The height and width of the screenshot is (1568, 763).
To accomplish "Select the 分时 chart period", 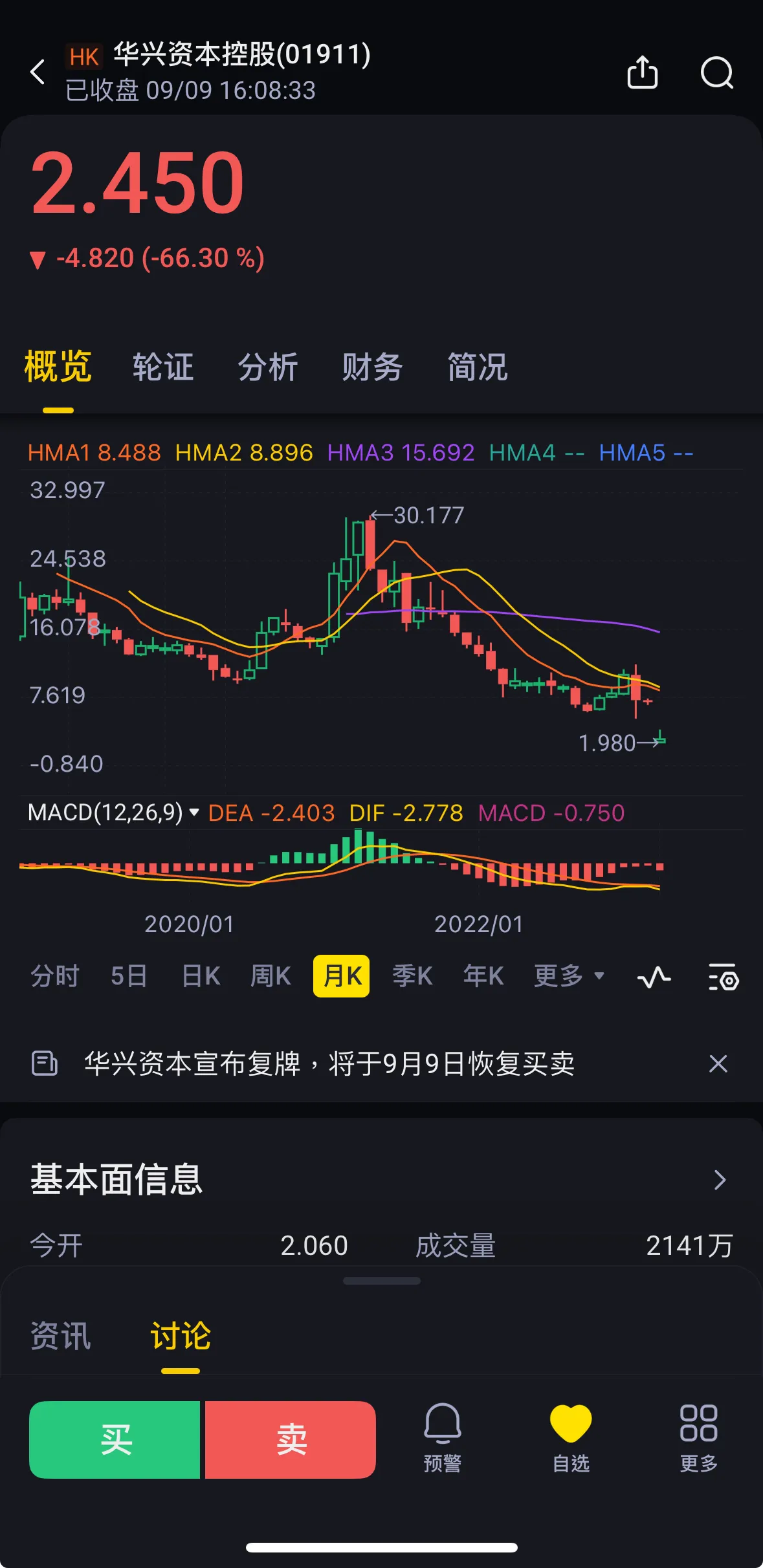I will tap(55, 976).
